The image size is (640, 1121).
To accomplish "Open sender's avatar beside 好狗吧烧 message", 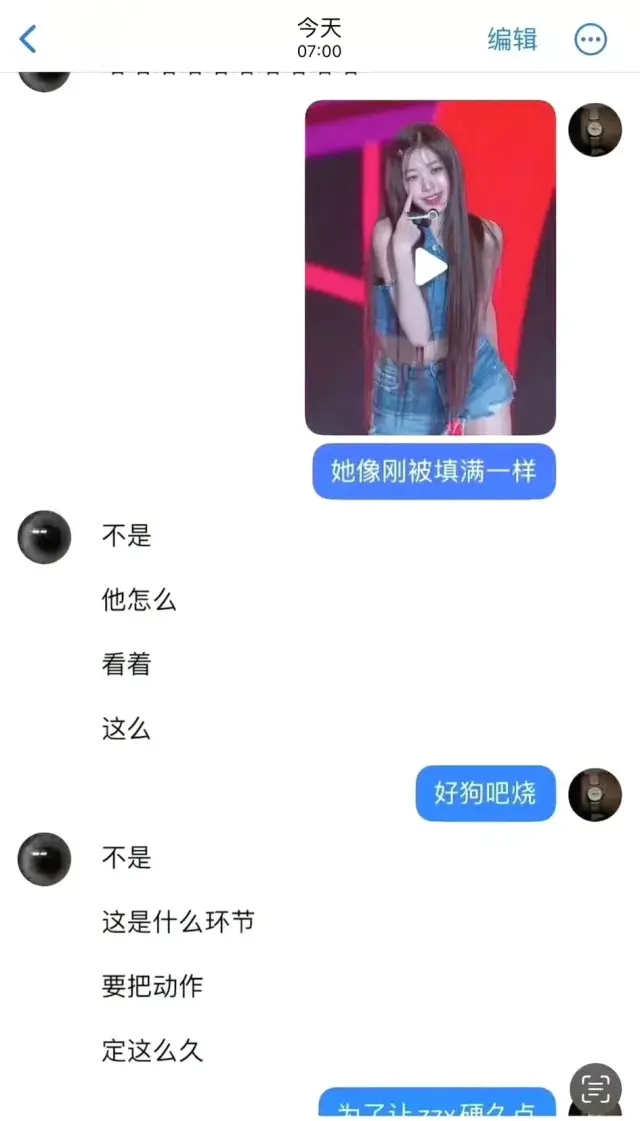I will pyautogui.click(x=595, y=795).
